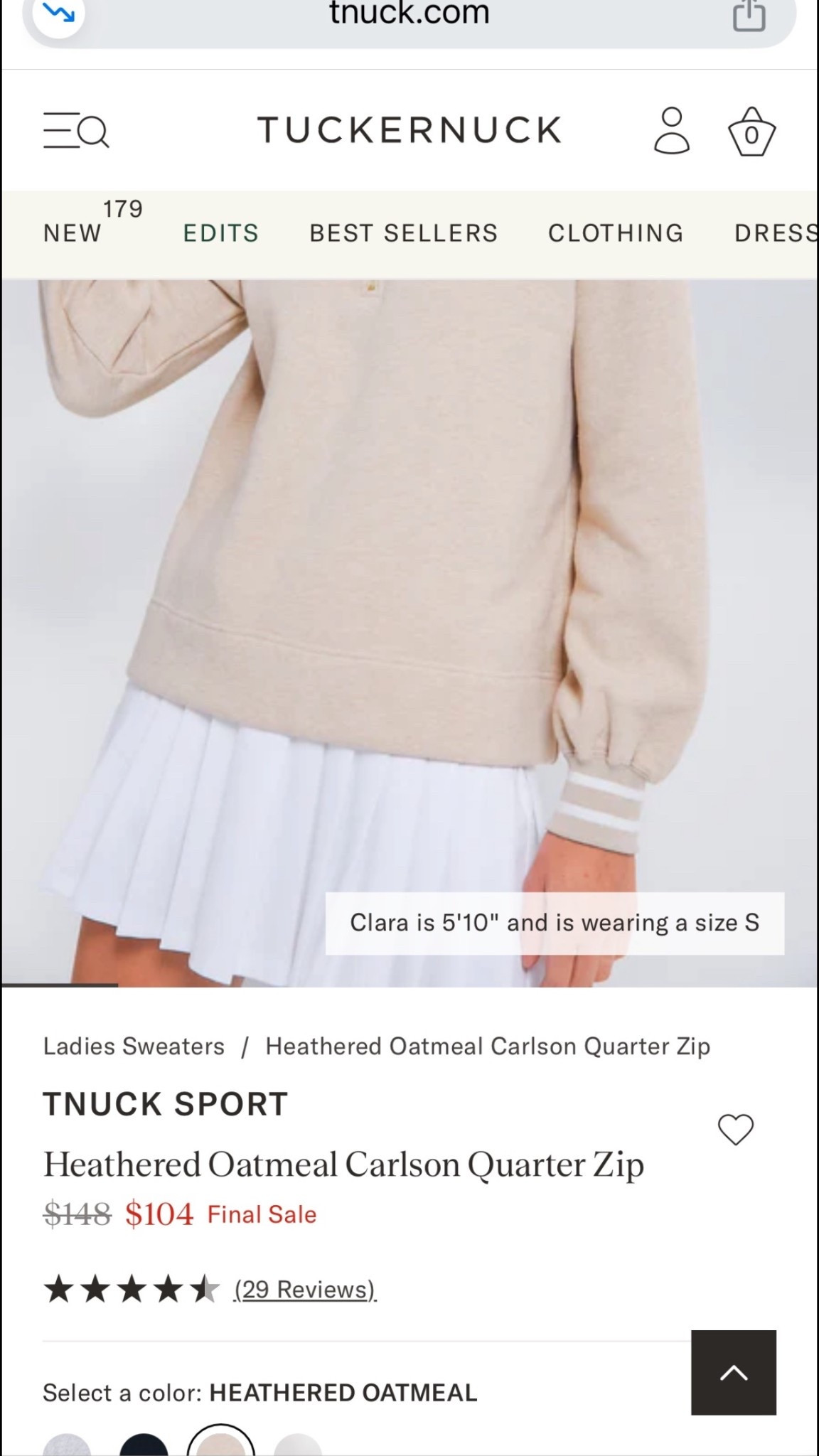Open the EDITS menu item

(220, 232)
